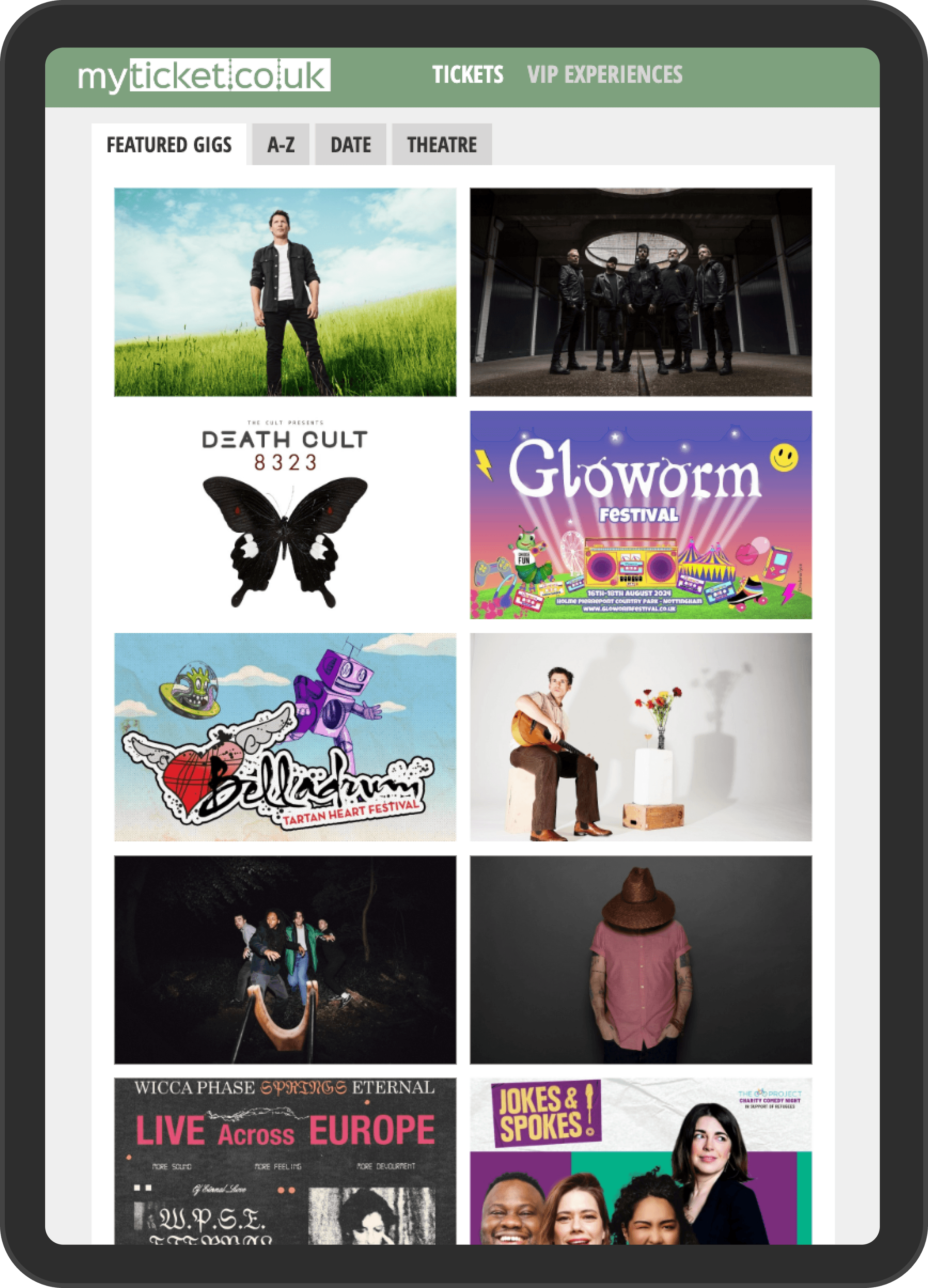This screenshot has height=1288, width=928.
Task: Open the Death Cult 8323 event
Action: coord(285,514)
